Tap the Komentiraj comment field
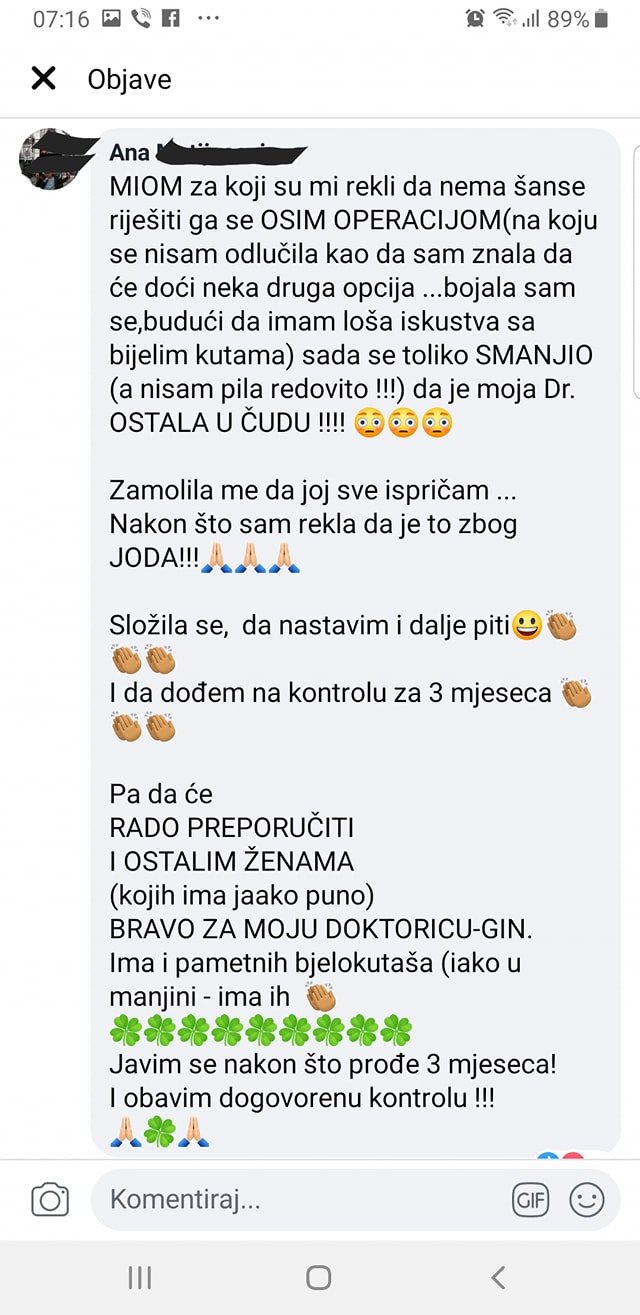 point(300,1200)
